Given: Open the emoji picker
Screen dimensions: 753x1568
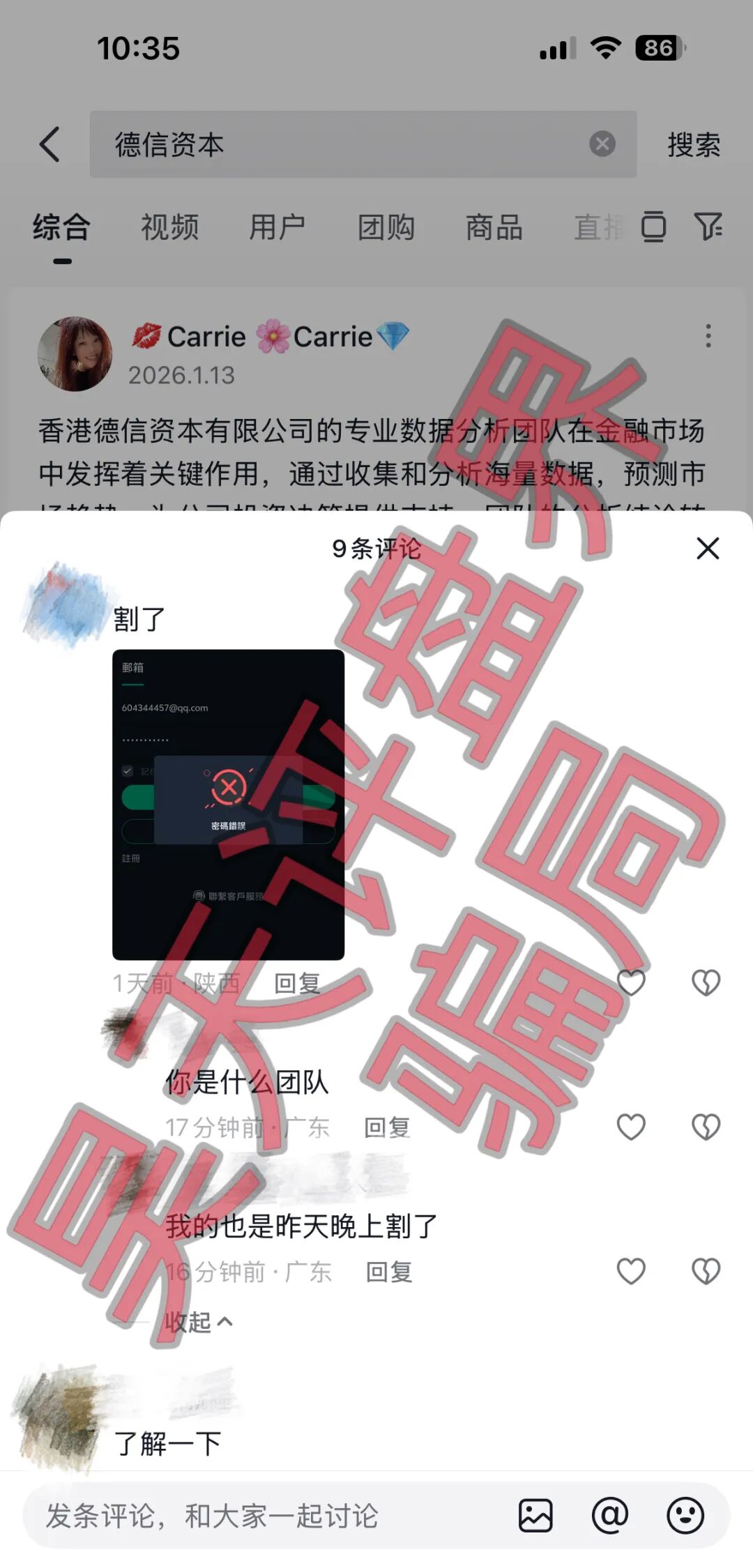Looking at the screenshot, I should coord(685,1516).
